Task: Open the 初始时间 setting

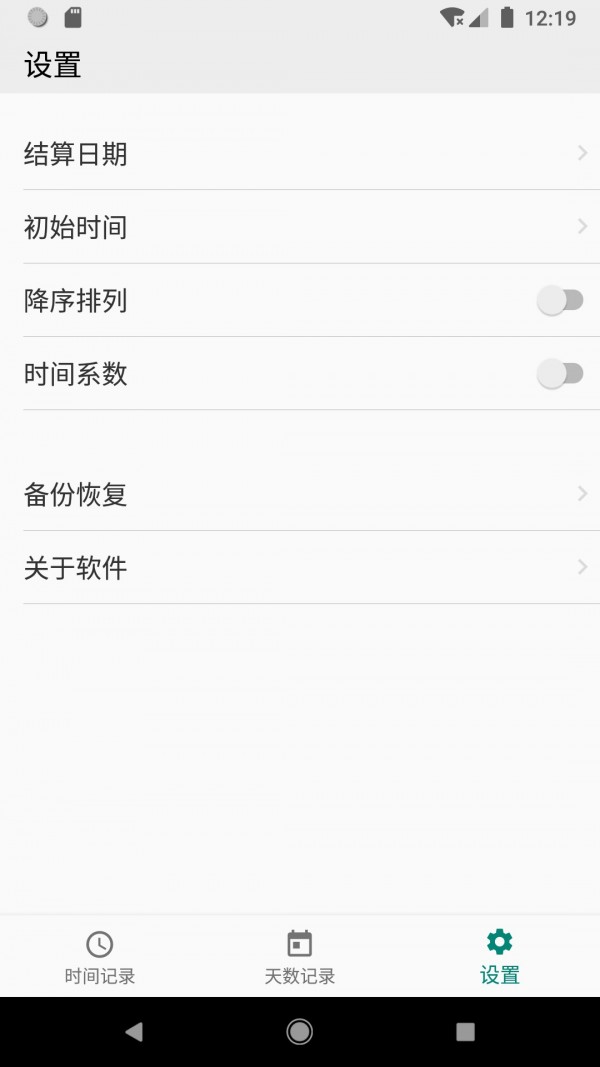Action: (300, 227)
